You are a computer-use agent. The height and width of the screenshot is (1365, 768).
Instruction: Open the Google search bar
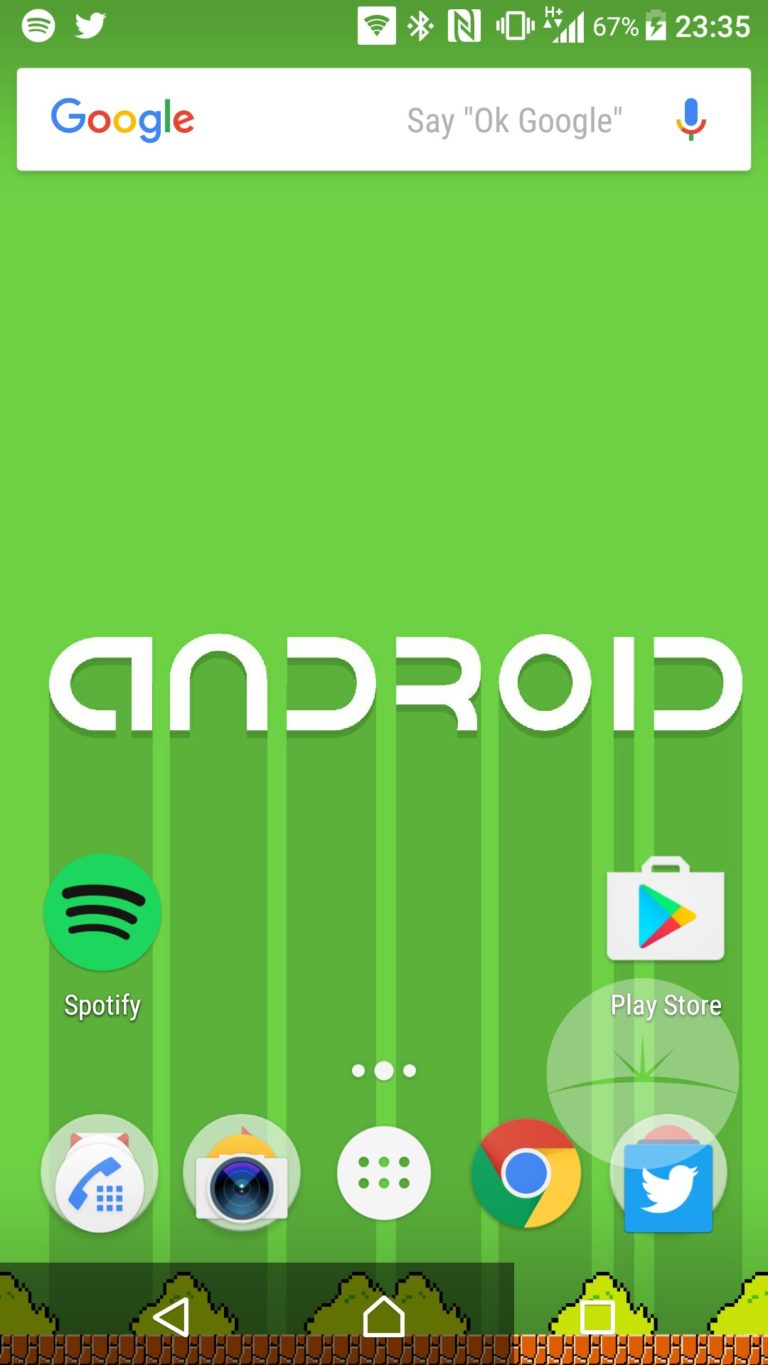[383, 120]
